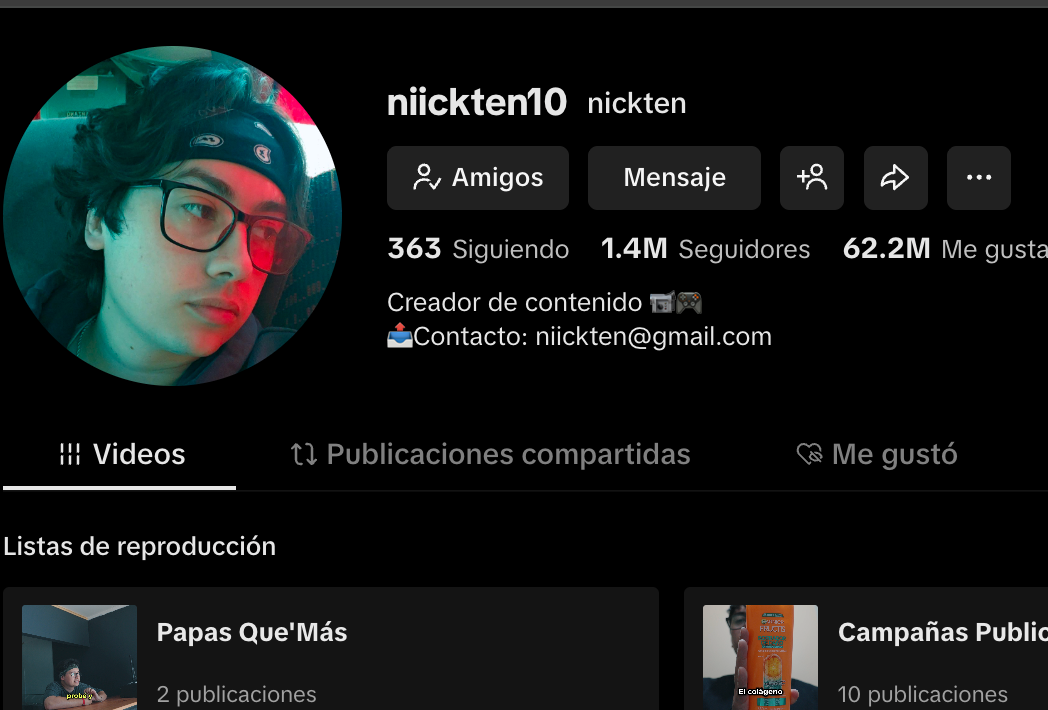This screenshot has height=710, width=1048.
Task: Enlarge the niickten10 profile picture
Action: click(172, 215)
